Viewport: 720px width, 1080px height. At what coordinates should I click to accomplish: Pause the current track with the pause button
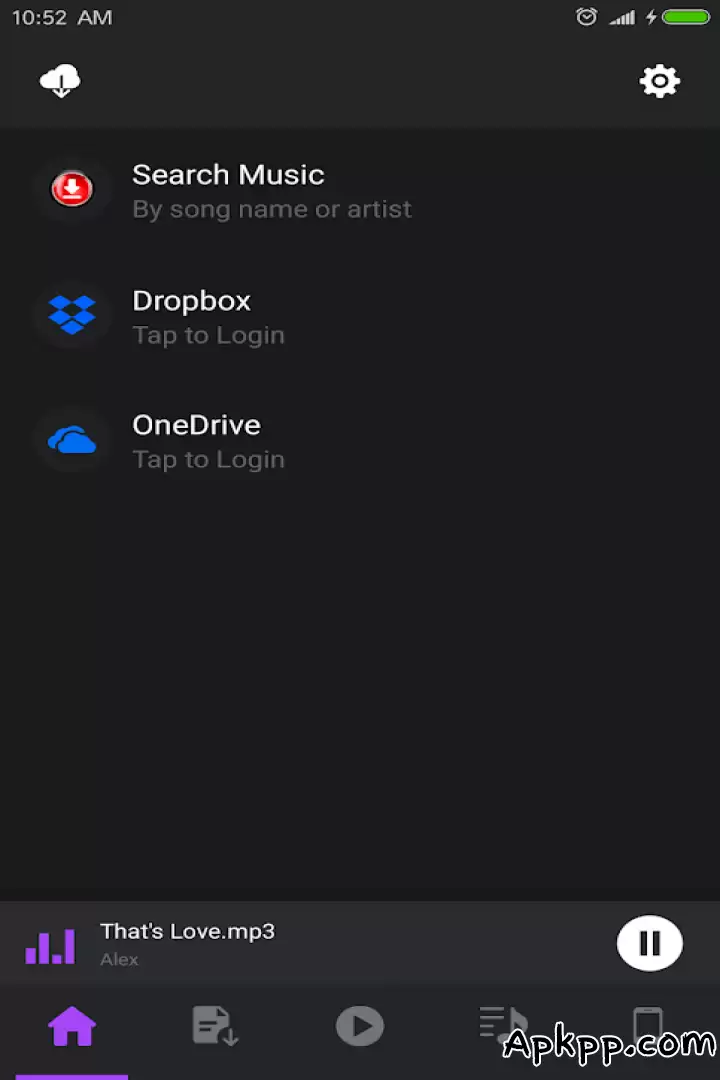pos(650,943)
